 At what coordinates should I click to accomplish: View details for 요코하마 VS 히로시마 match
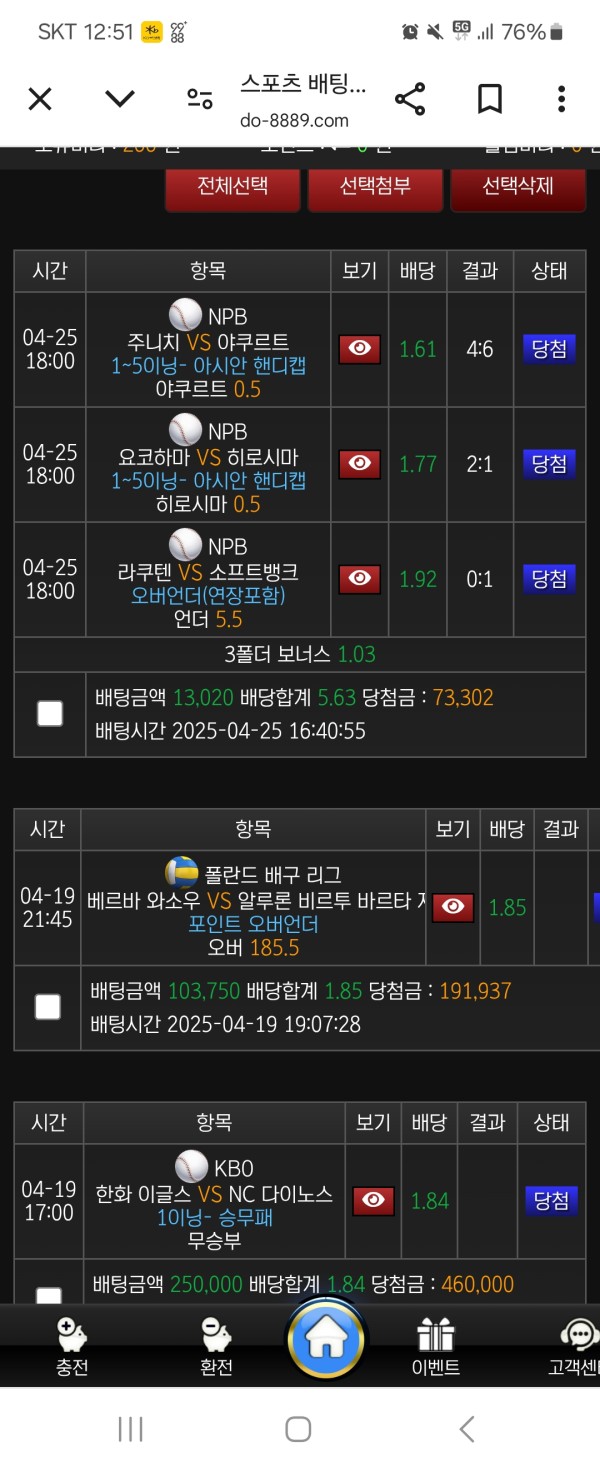[x=360, y=463]
